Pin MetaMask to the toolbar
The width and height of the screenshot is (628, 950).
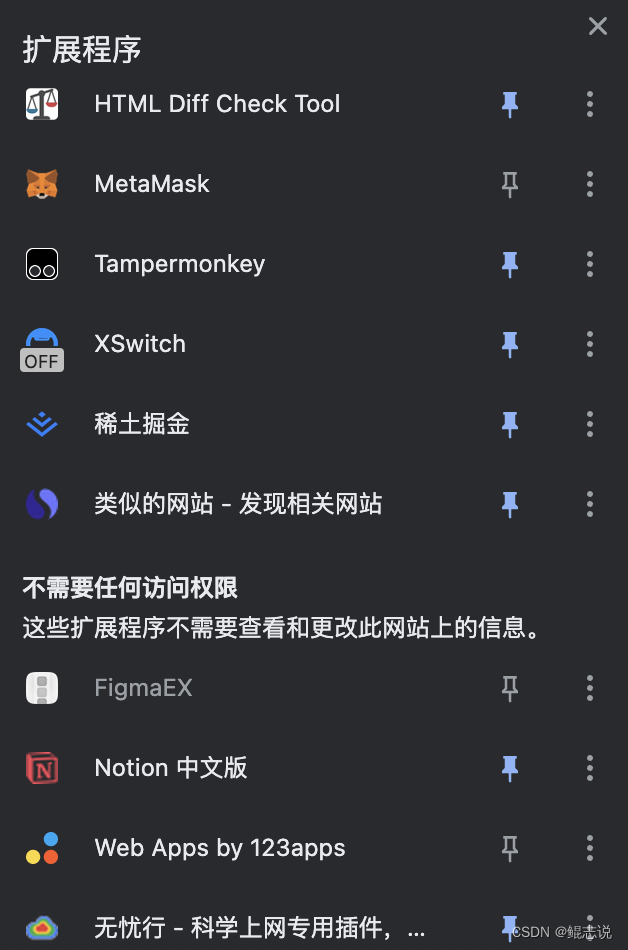pos(510,184)
